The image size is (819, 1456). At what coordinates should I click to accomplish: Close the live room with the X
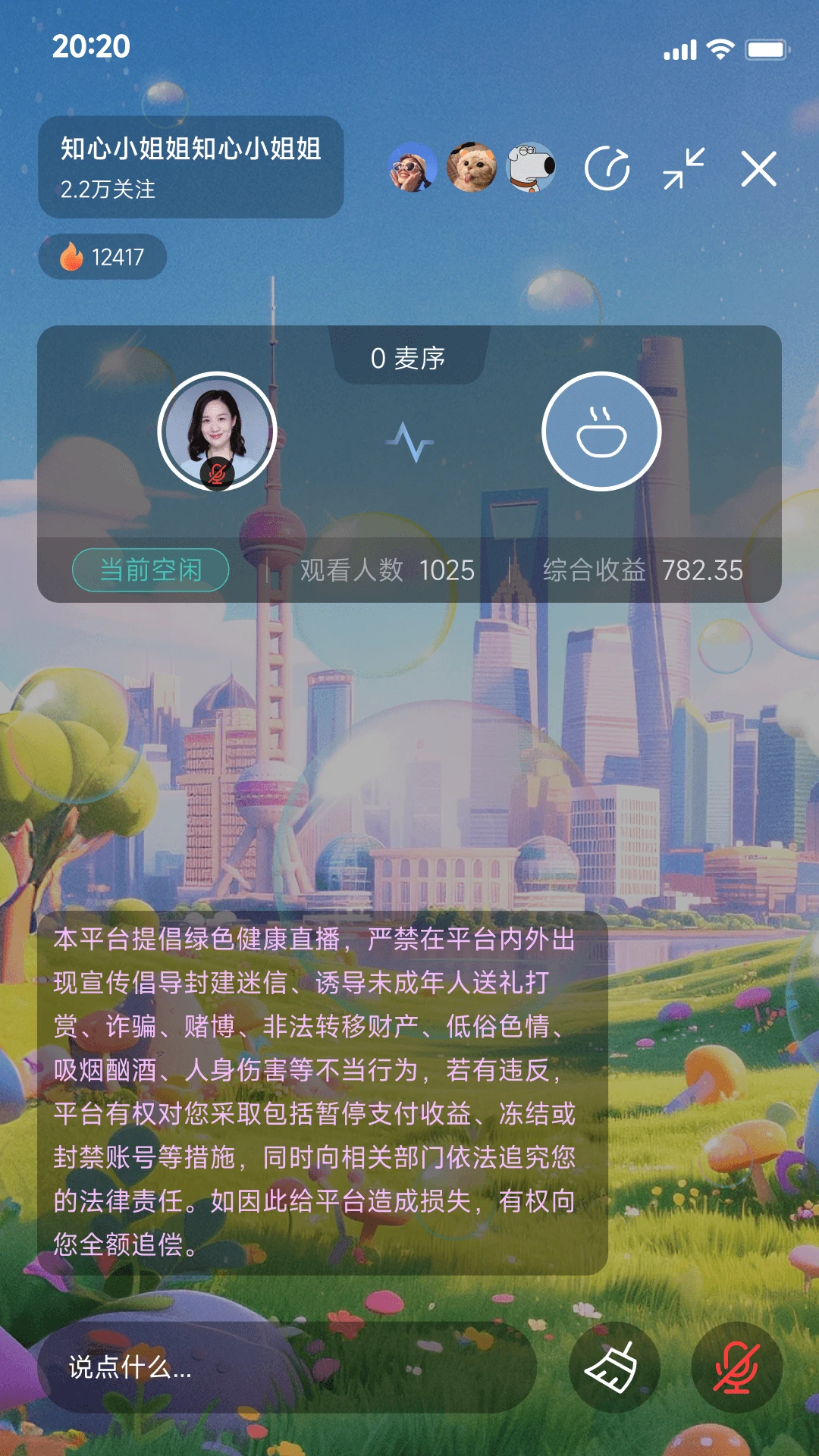click(758, 168)
